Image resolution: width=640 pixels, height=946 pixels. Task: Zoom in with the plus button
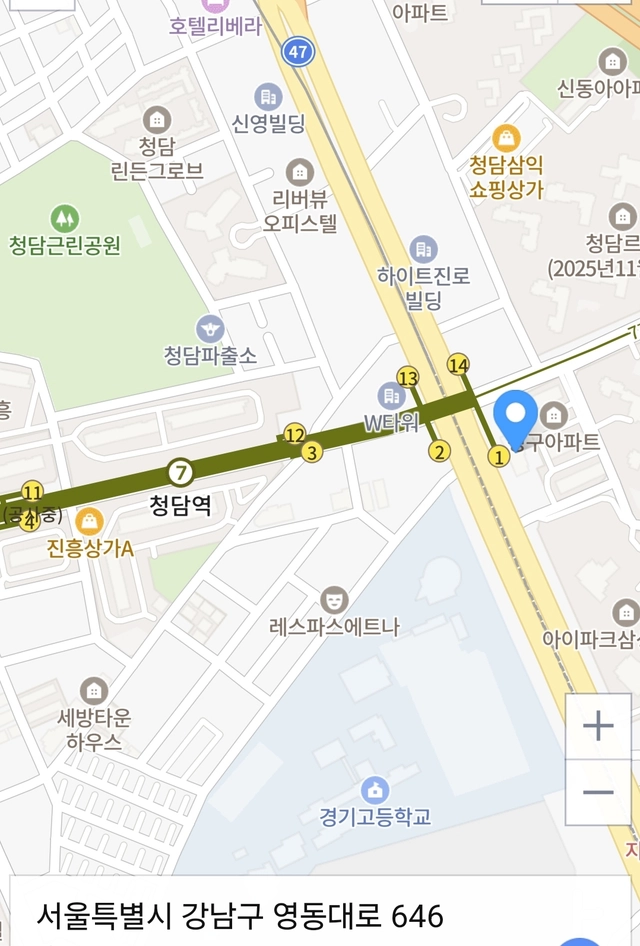coord(598,726)
